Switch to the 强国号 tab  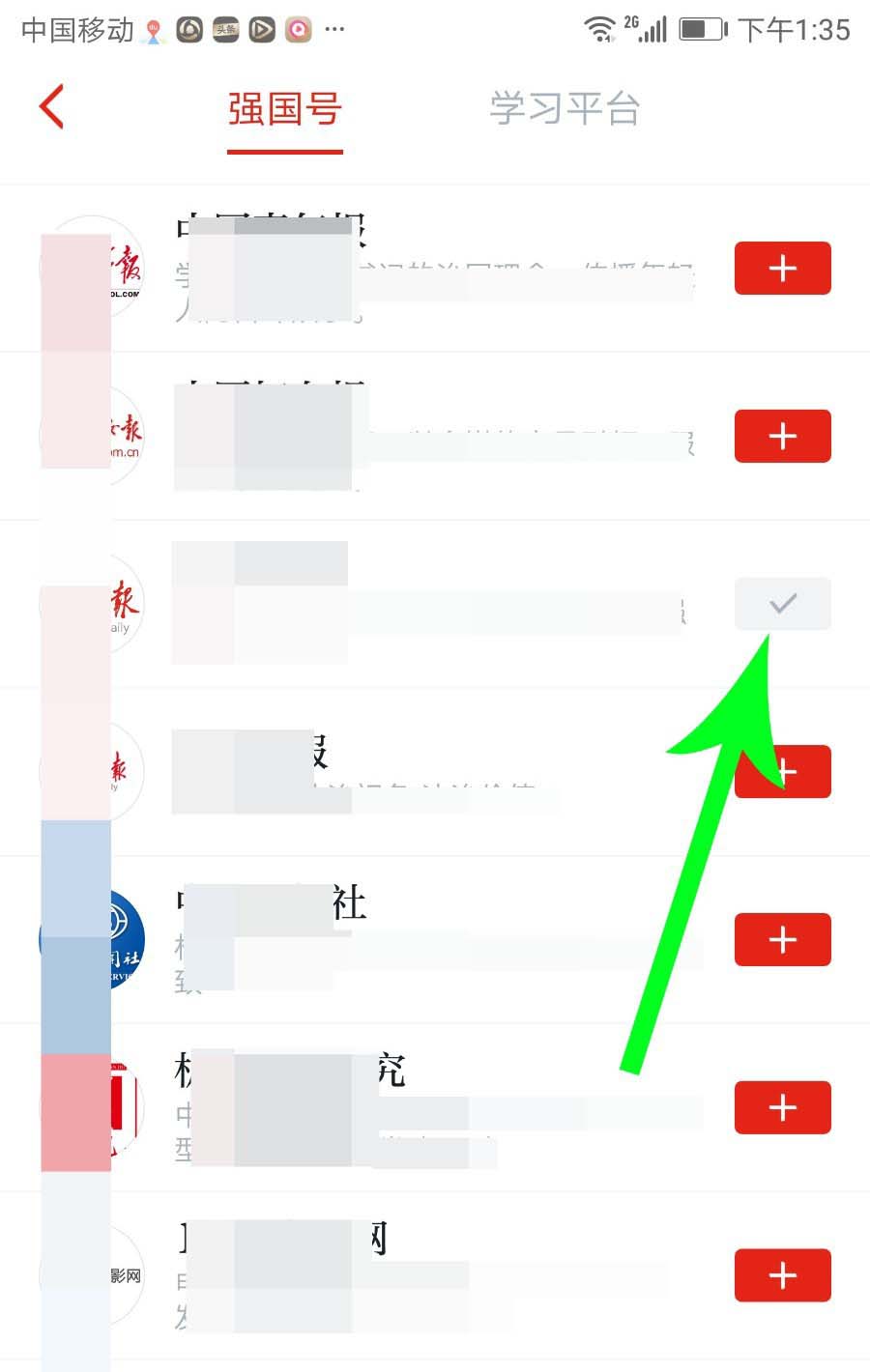pos(284,109)
